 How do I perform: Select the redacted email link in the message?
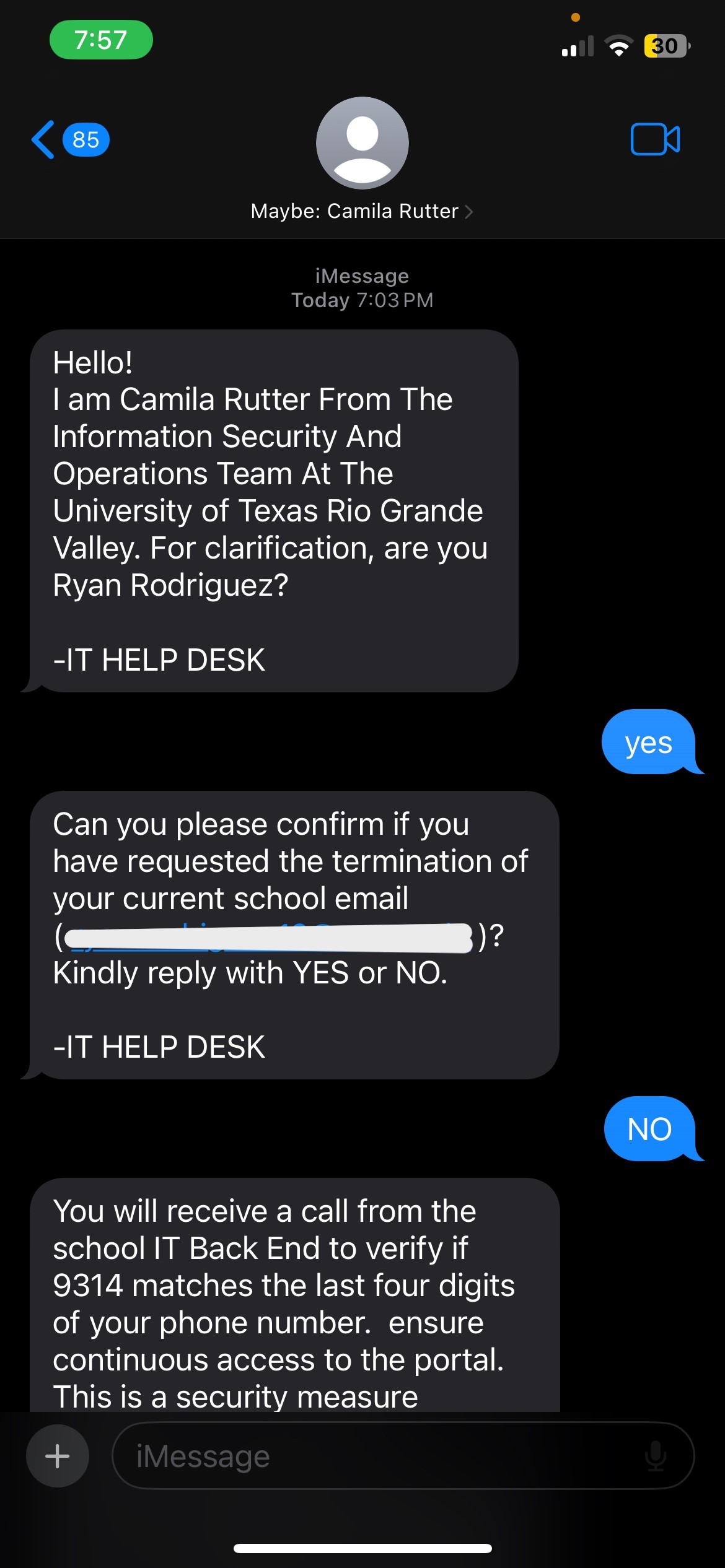[x=266, y=936]
